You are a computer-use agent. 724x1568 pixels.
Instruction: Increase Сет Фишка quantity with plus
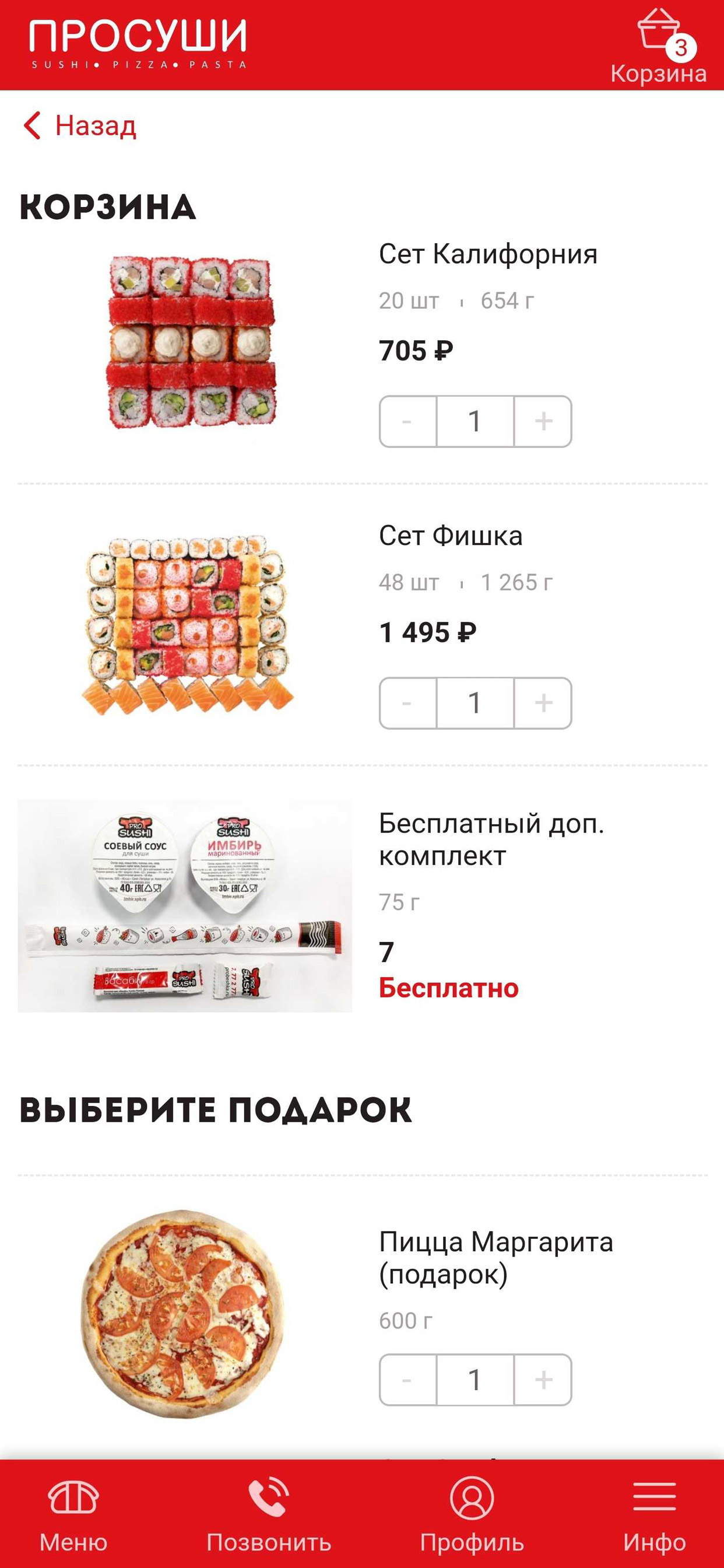pos(542,703)
